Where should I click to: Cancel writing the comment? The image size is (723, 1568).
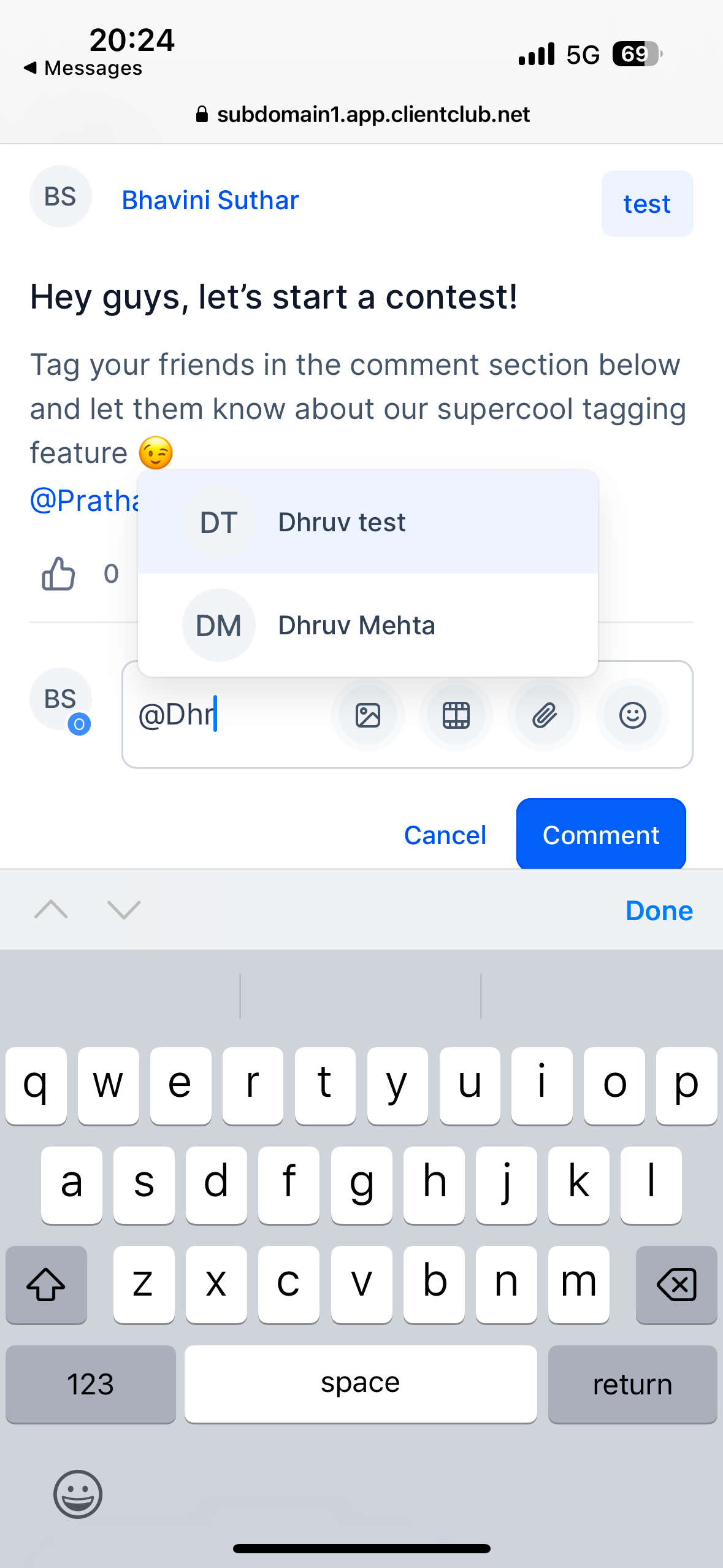point(445,835)
